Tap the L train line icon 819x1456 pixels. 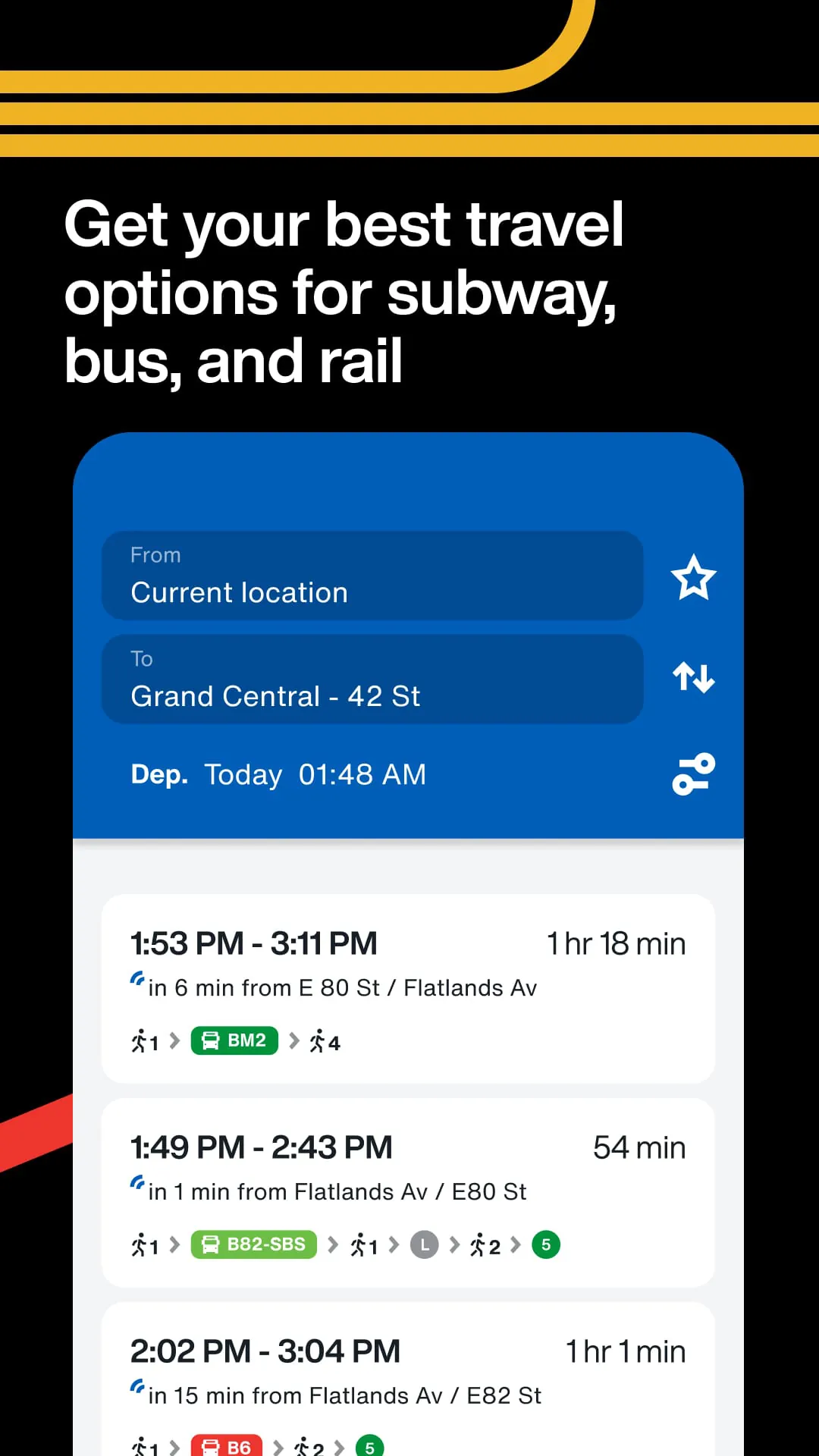click(424, 1244)
